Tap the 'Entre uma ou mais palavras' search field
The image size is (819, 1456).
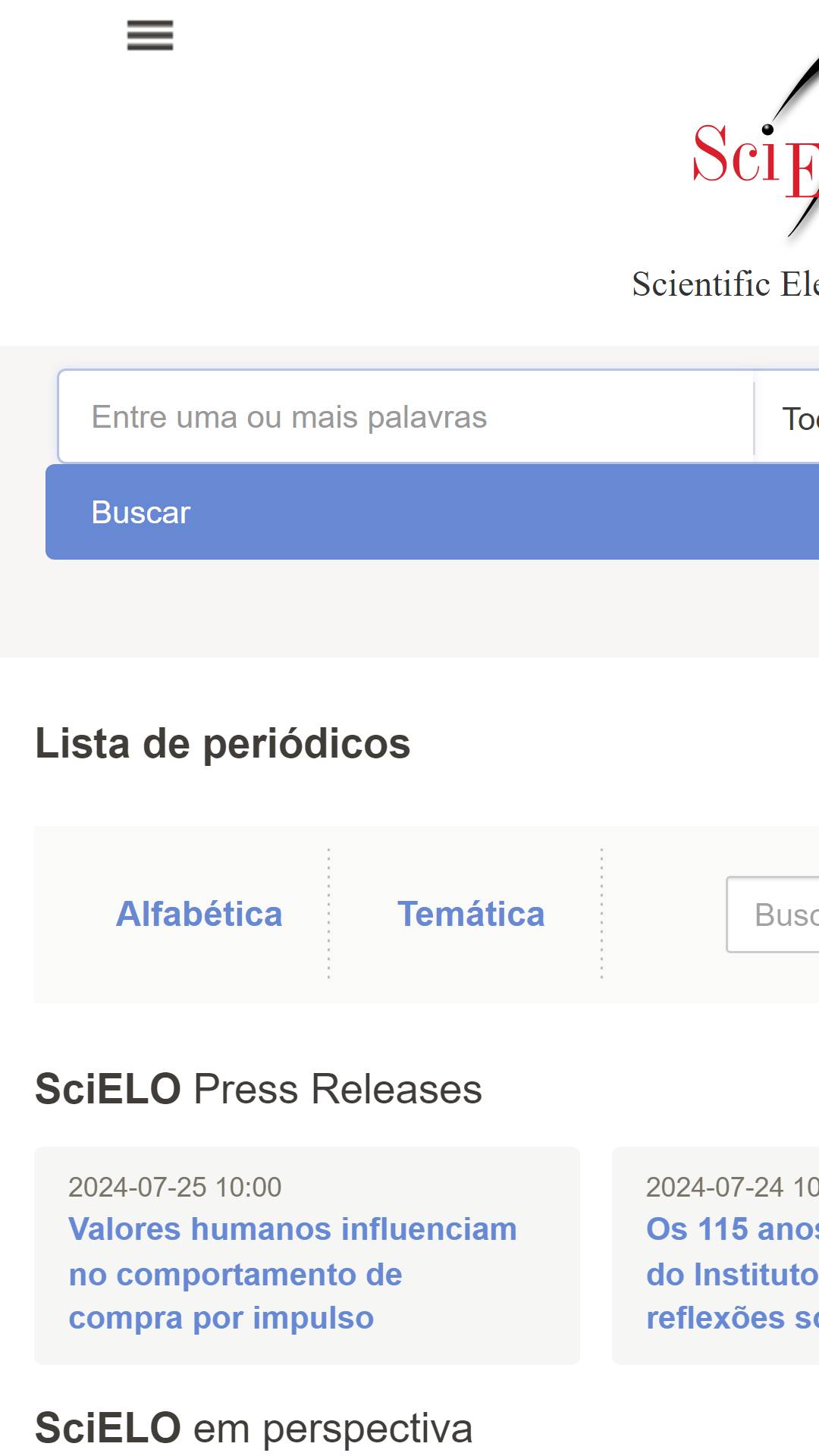(x=406, y=417)
